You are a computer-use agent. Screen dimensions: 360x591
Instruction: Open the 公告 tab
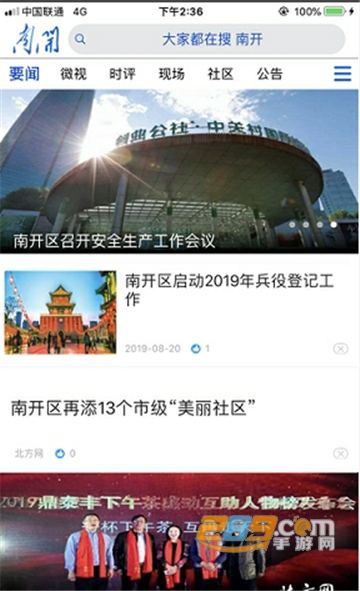click(270, 73)
